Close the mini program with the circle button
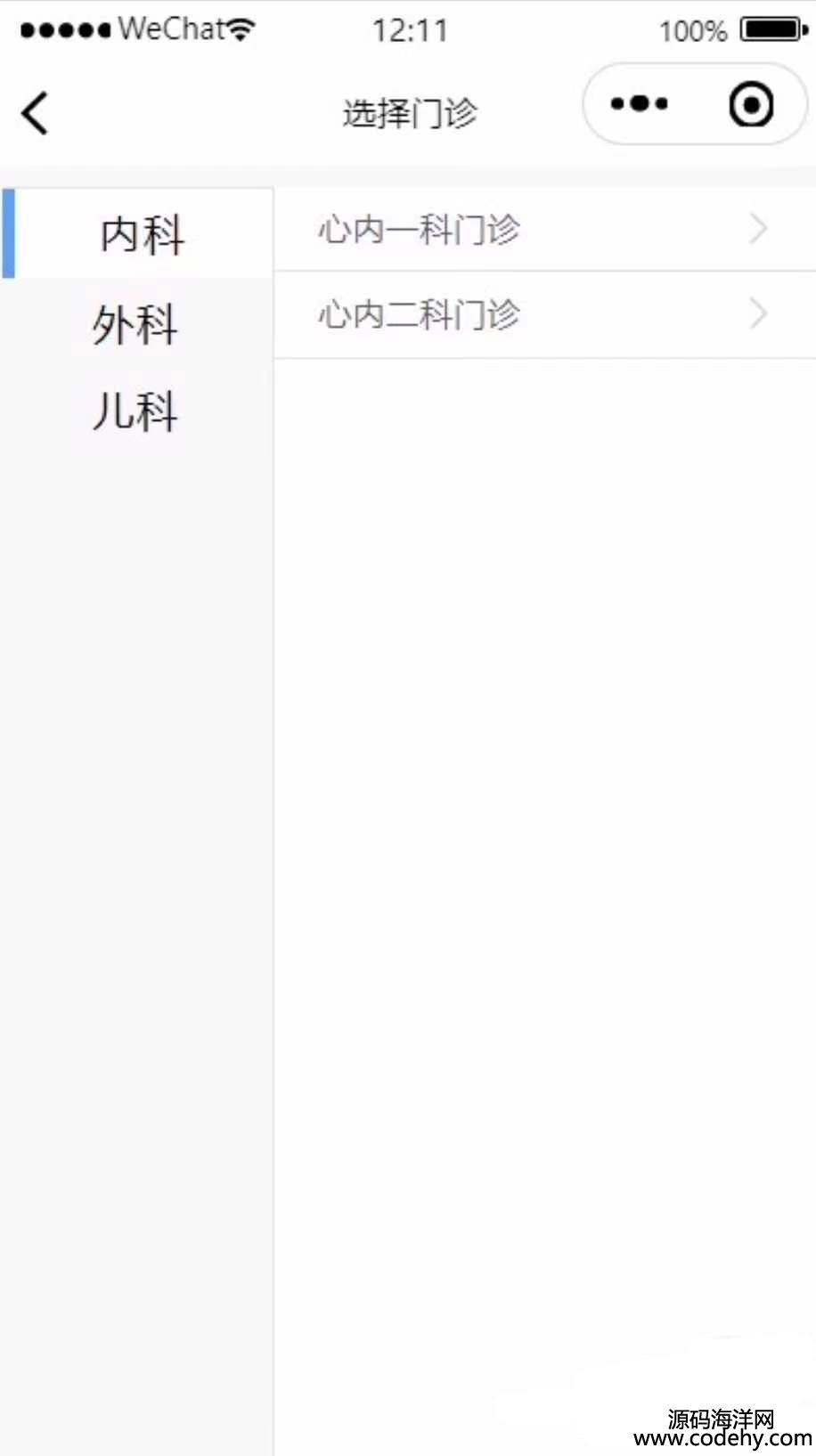 pos(751,104)
